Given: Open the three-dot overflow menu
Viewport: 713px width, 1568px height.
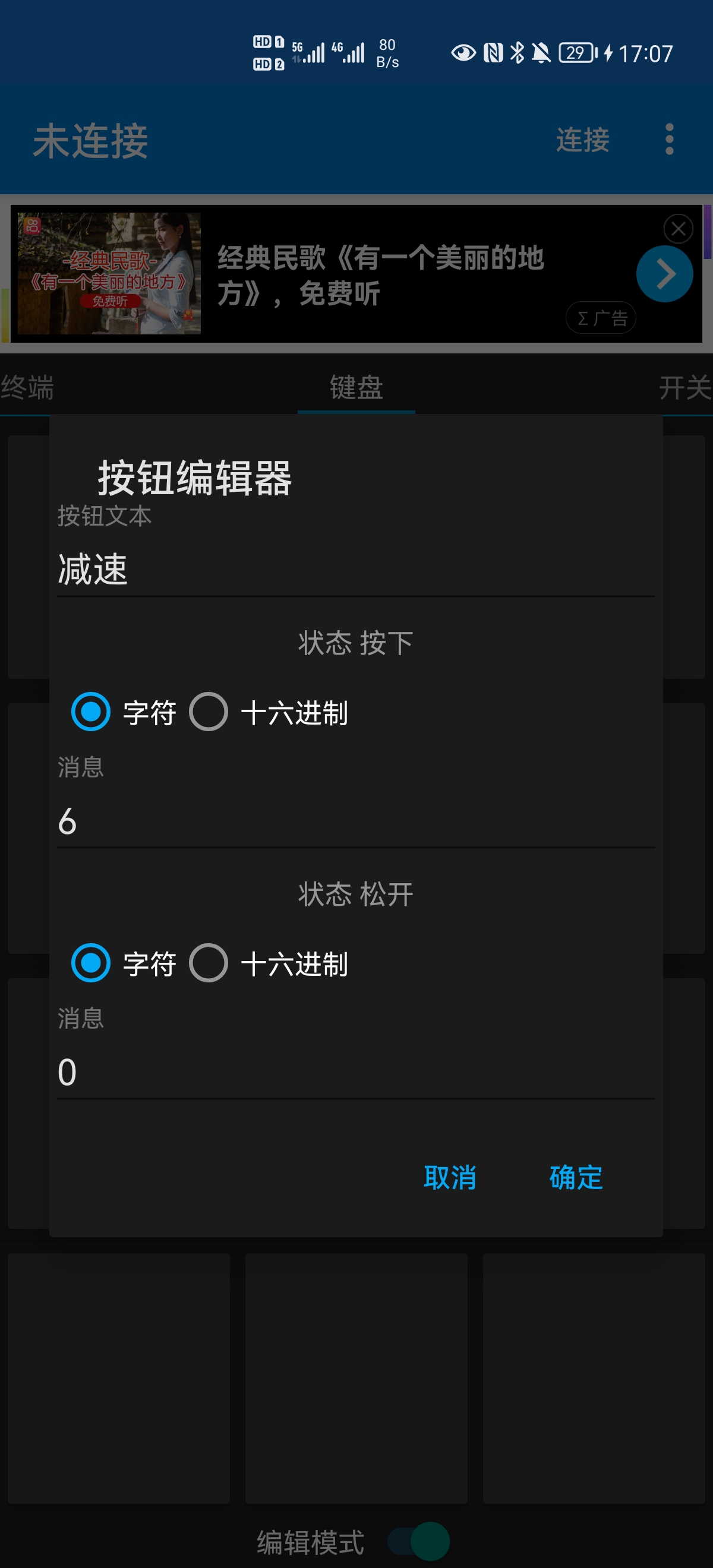Looking at the screenshot, I should pos(668,139).
